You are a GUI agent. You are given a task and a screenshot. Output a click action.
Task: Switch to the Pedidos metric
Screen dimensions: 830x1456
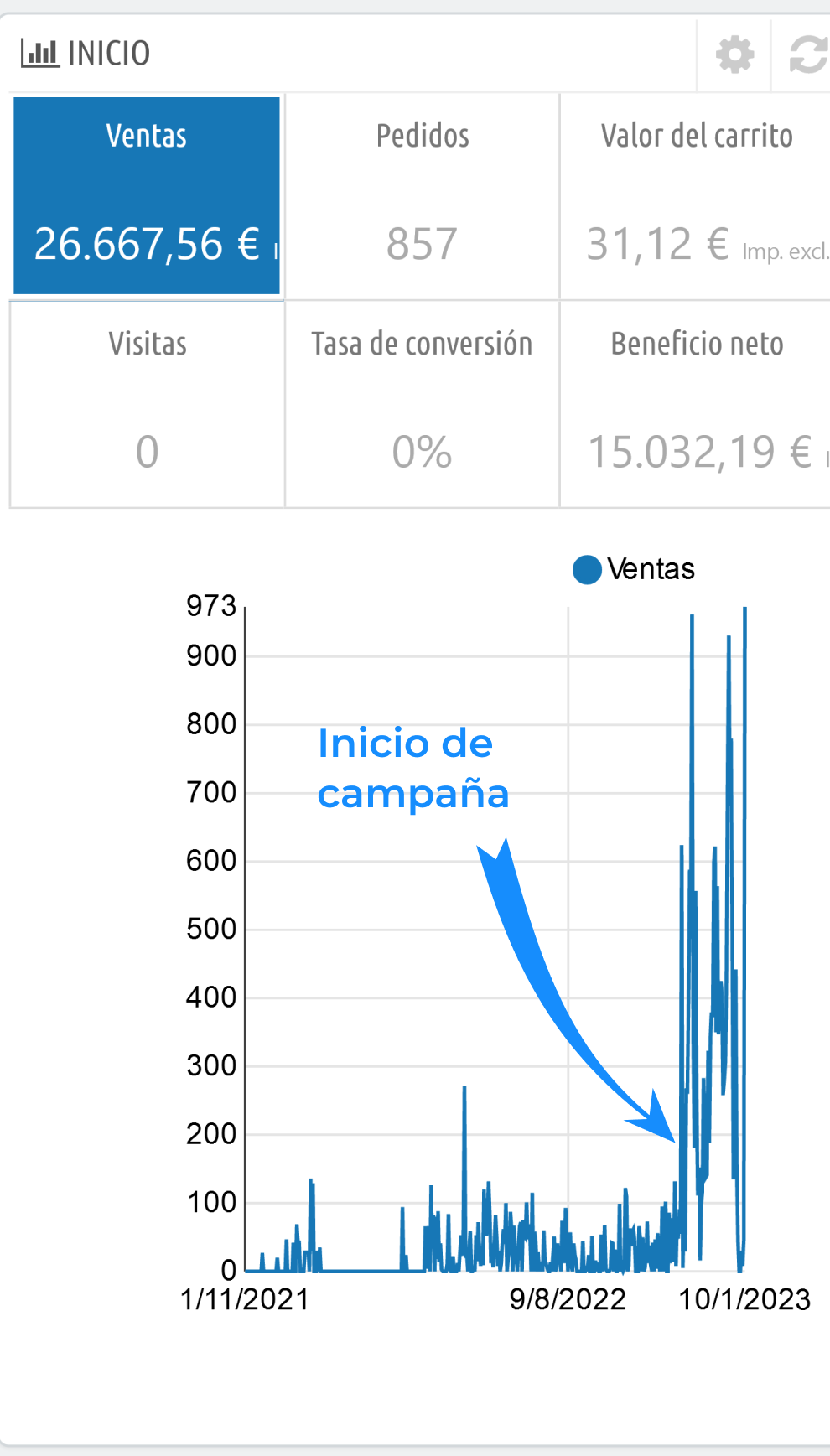coord(423,196)
